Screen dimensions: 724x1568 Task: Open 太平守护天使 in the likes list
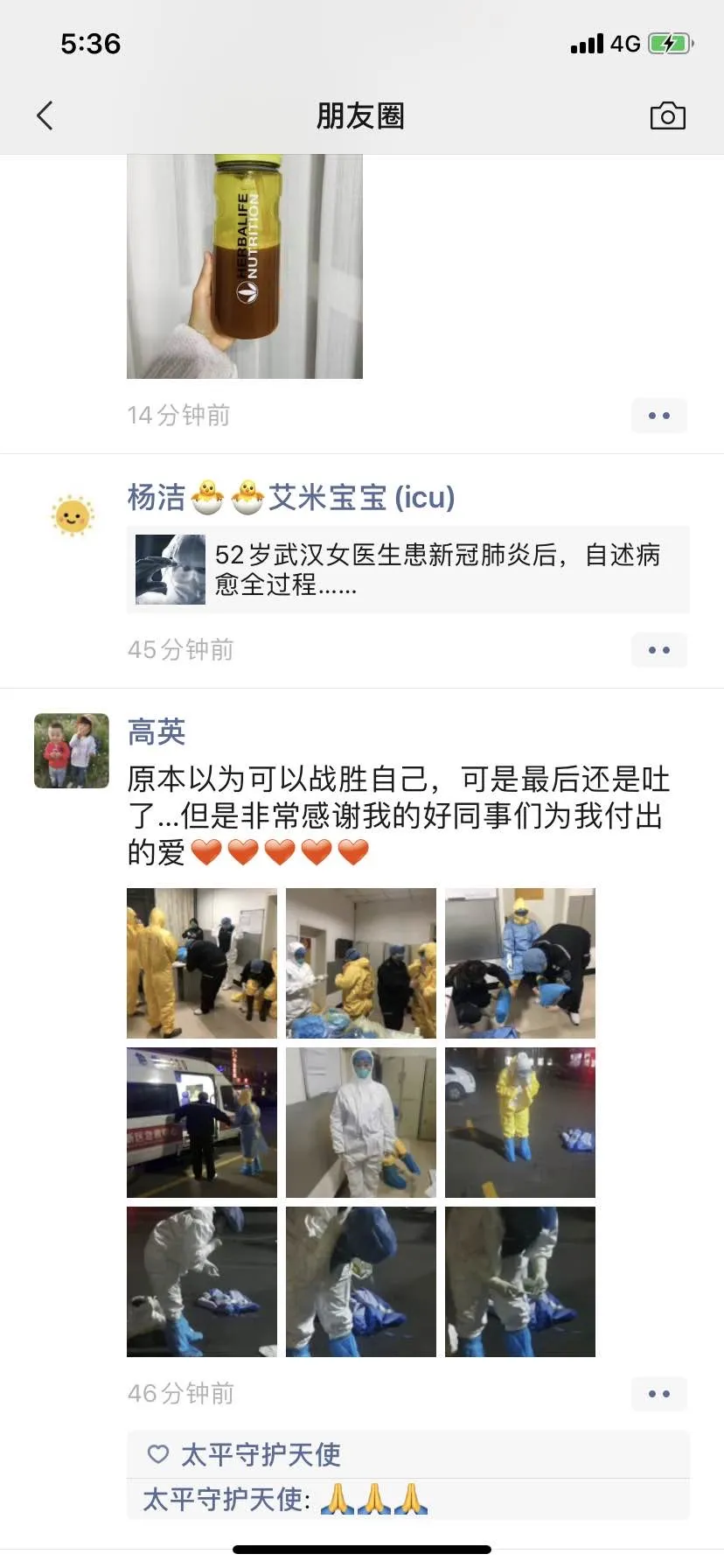(x=261, y=1454)
